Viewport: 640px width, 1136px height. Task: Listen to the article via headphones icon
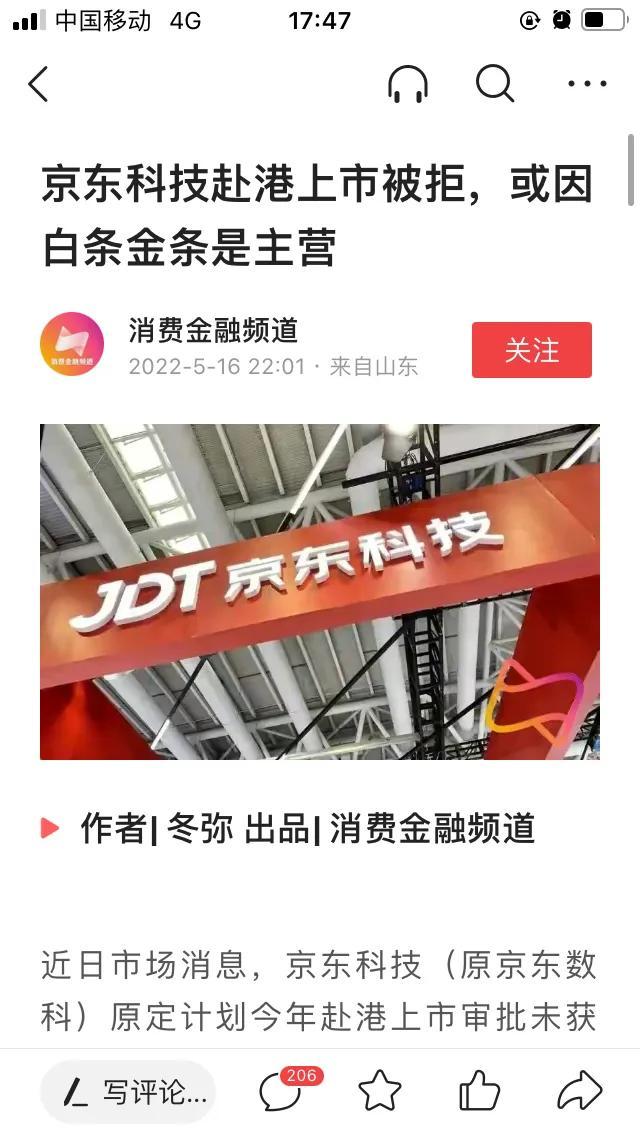[x=407, y=85]
